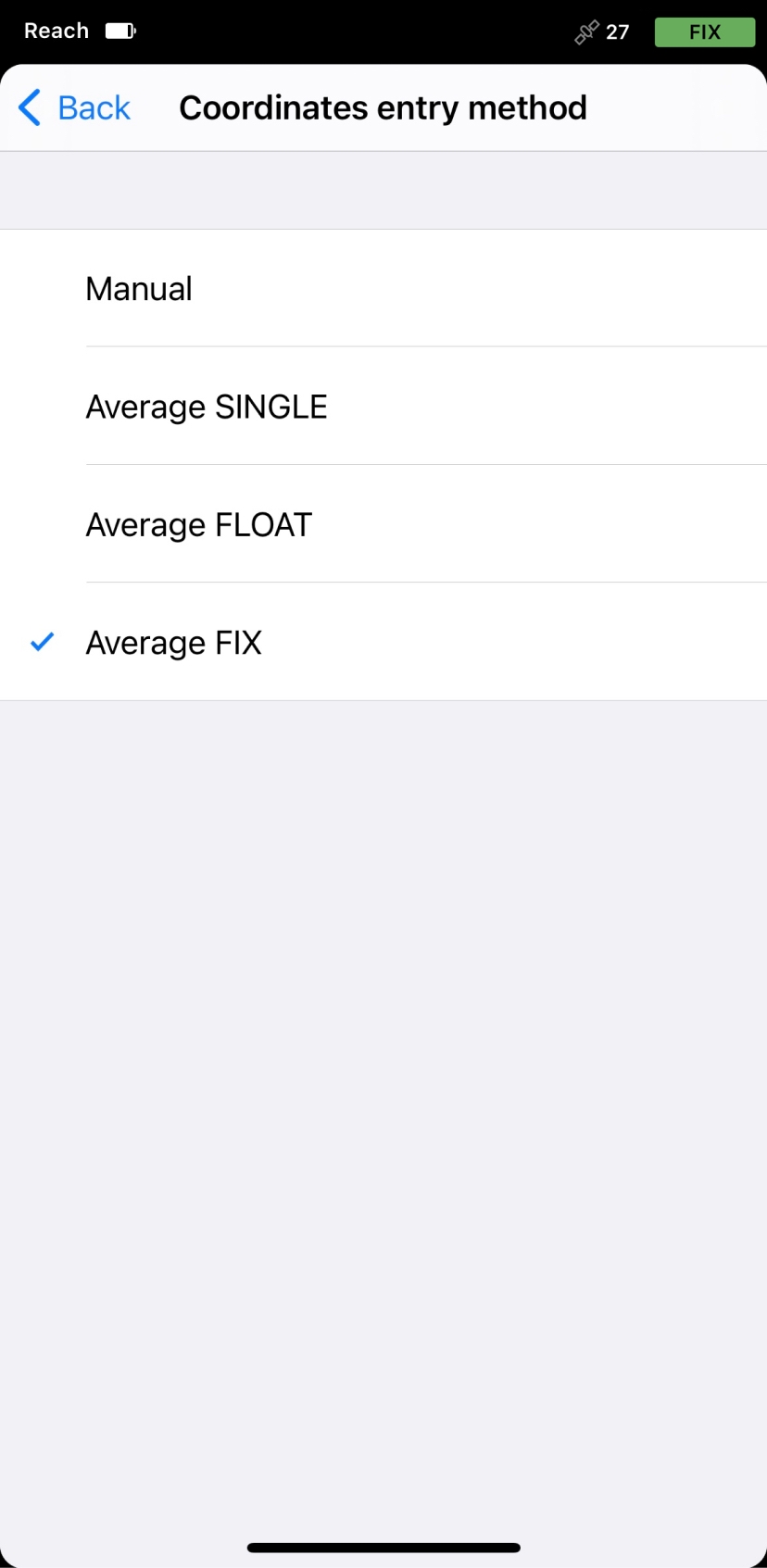
Task: Deselect the Average FIX option
Action: 173,642
